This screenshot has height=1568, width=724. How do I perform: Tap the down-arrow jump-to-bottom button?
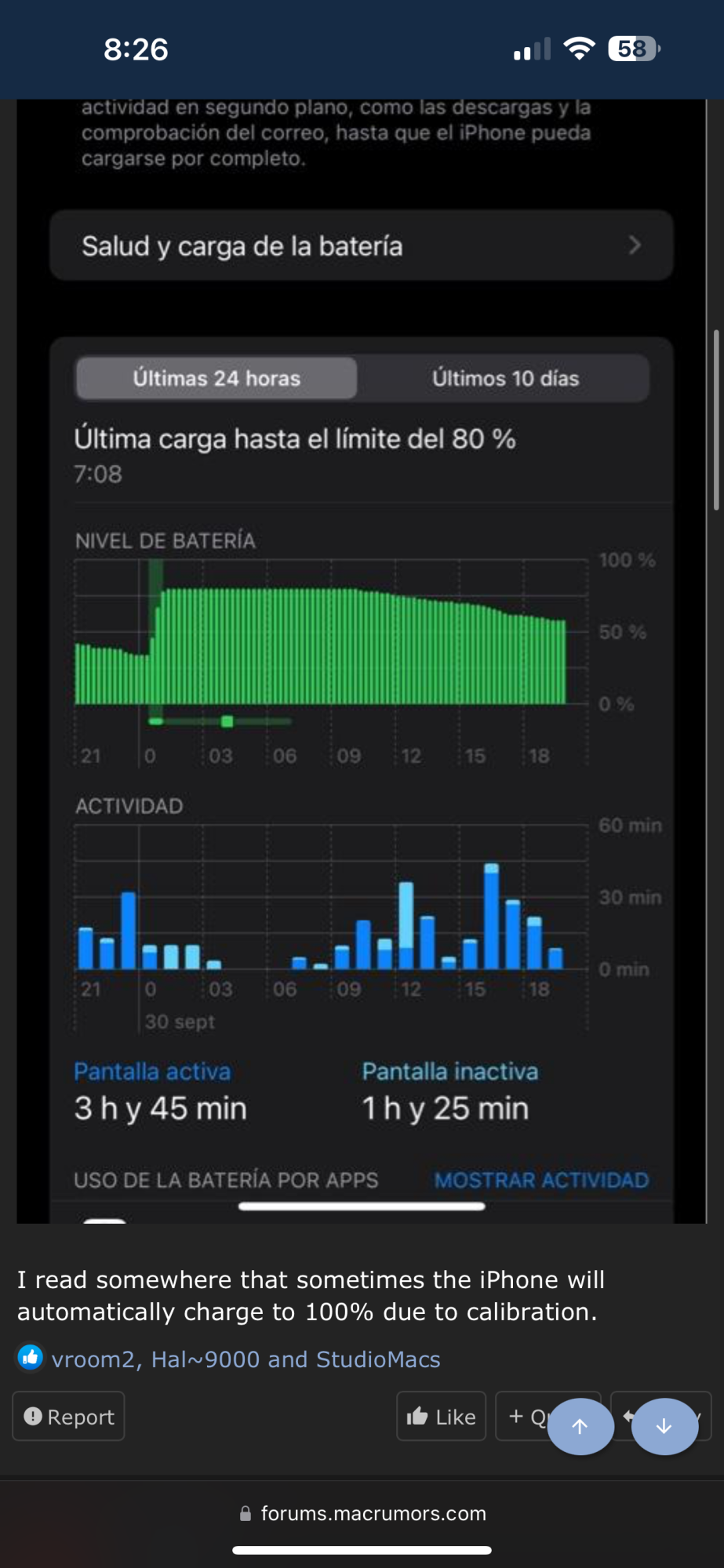click(x=664, y=1426)
